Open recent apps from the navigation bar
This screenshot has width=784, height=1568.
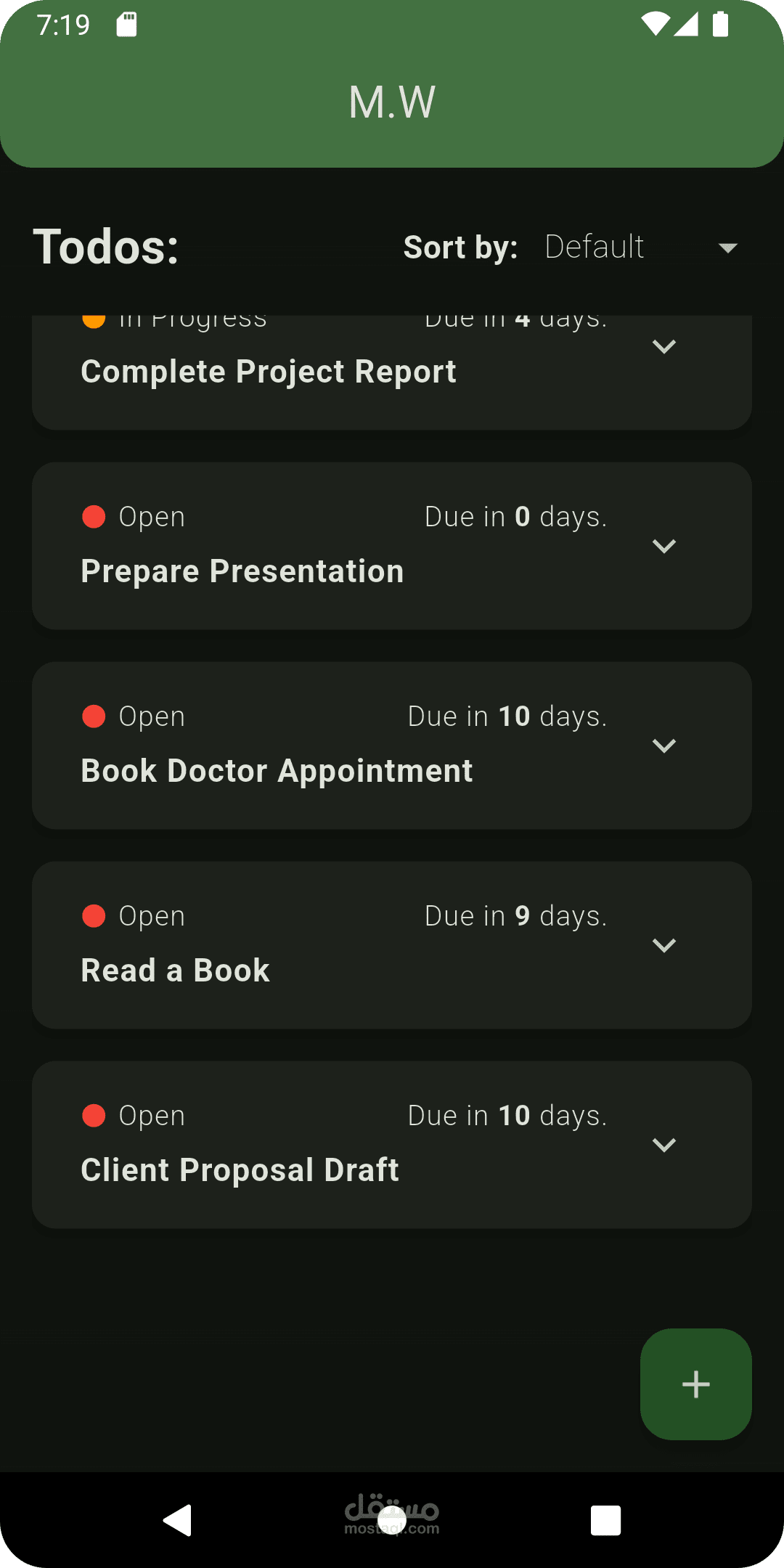coord(605,1520)
